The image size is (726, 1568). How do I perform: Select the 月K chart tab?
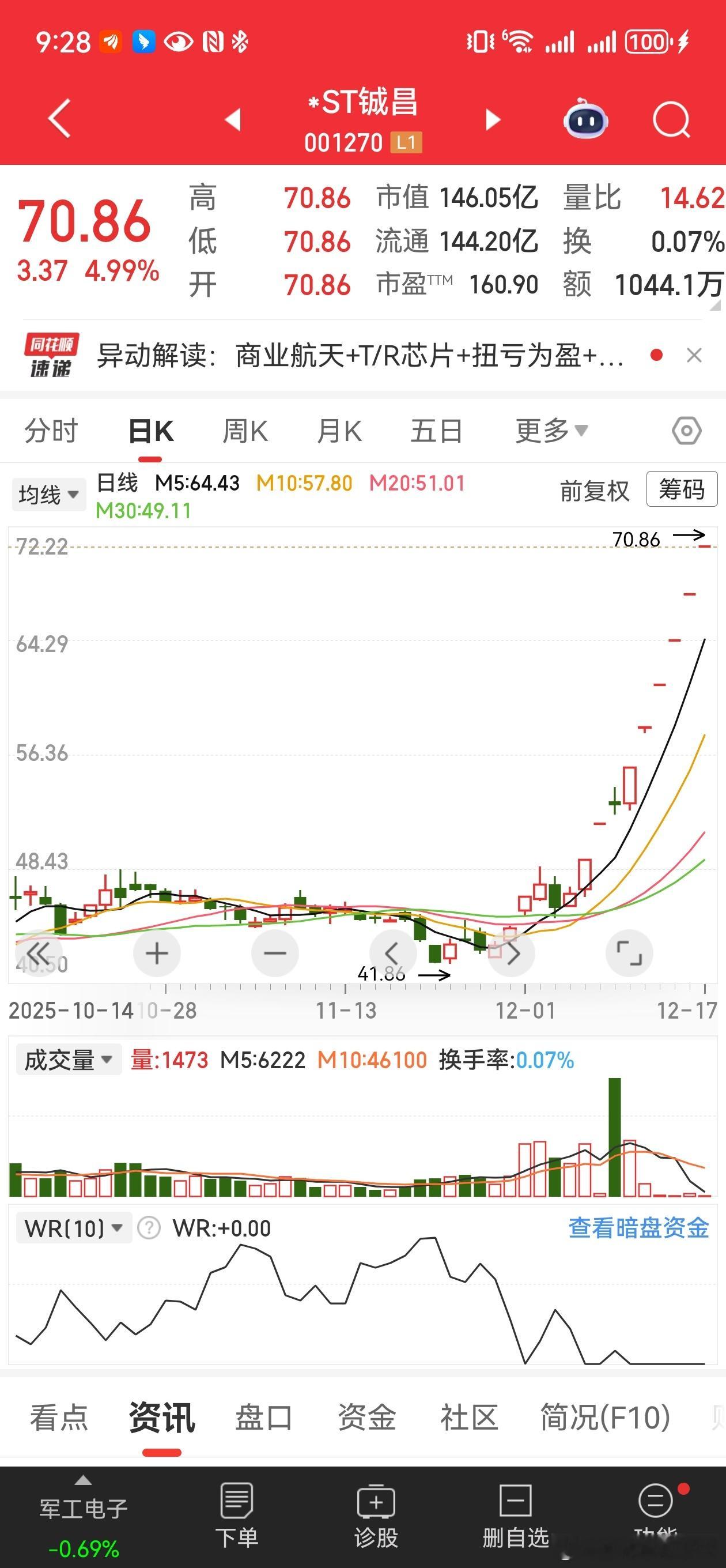tap(339, 432)
